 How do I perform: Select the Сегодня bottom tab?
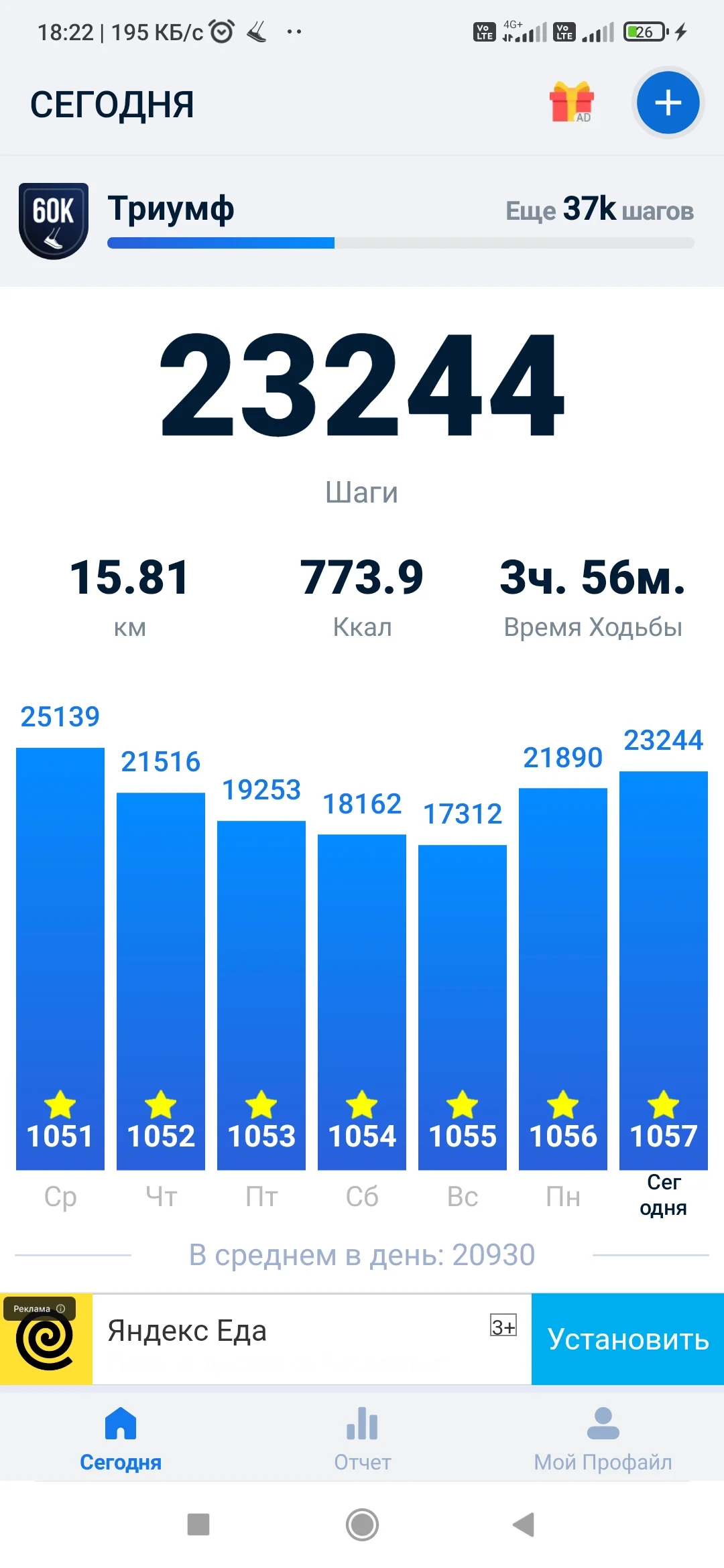121,1438
